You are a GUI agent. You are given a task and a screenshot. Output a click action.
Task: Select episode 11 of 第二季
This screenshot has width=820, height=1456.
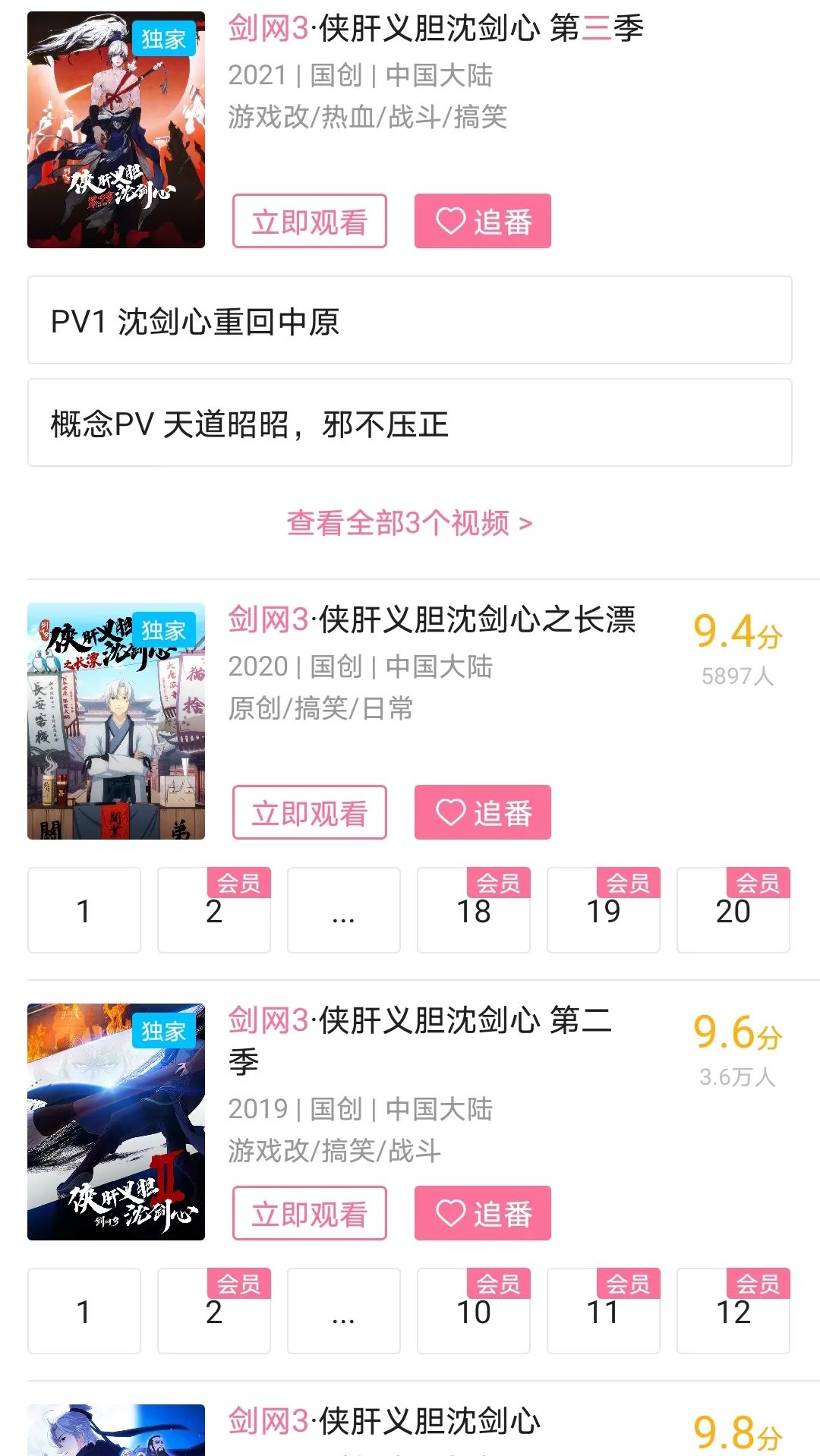[x=603, y=1311]
